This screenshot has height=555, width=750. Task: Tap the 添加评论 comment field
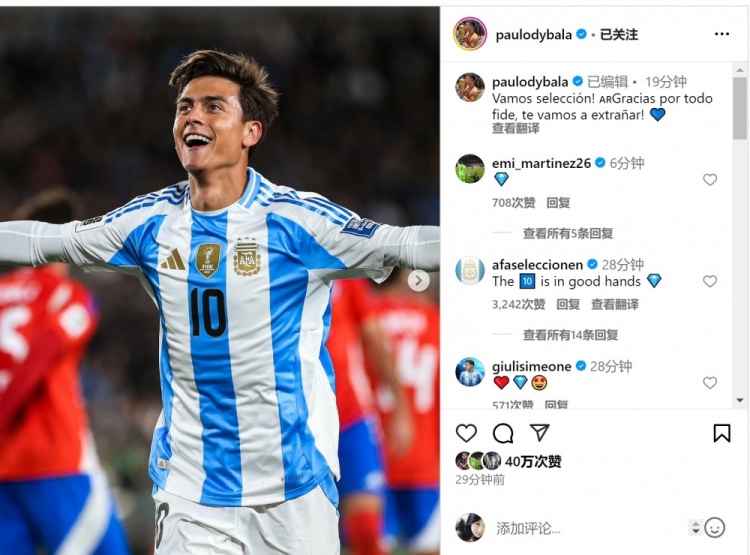pos(560,528)
